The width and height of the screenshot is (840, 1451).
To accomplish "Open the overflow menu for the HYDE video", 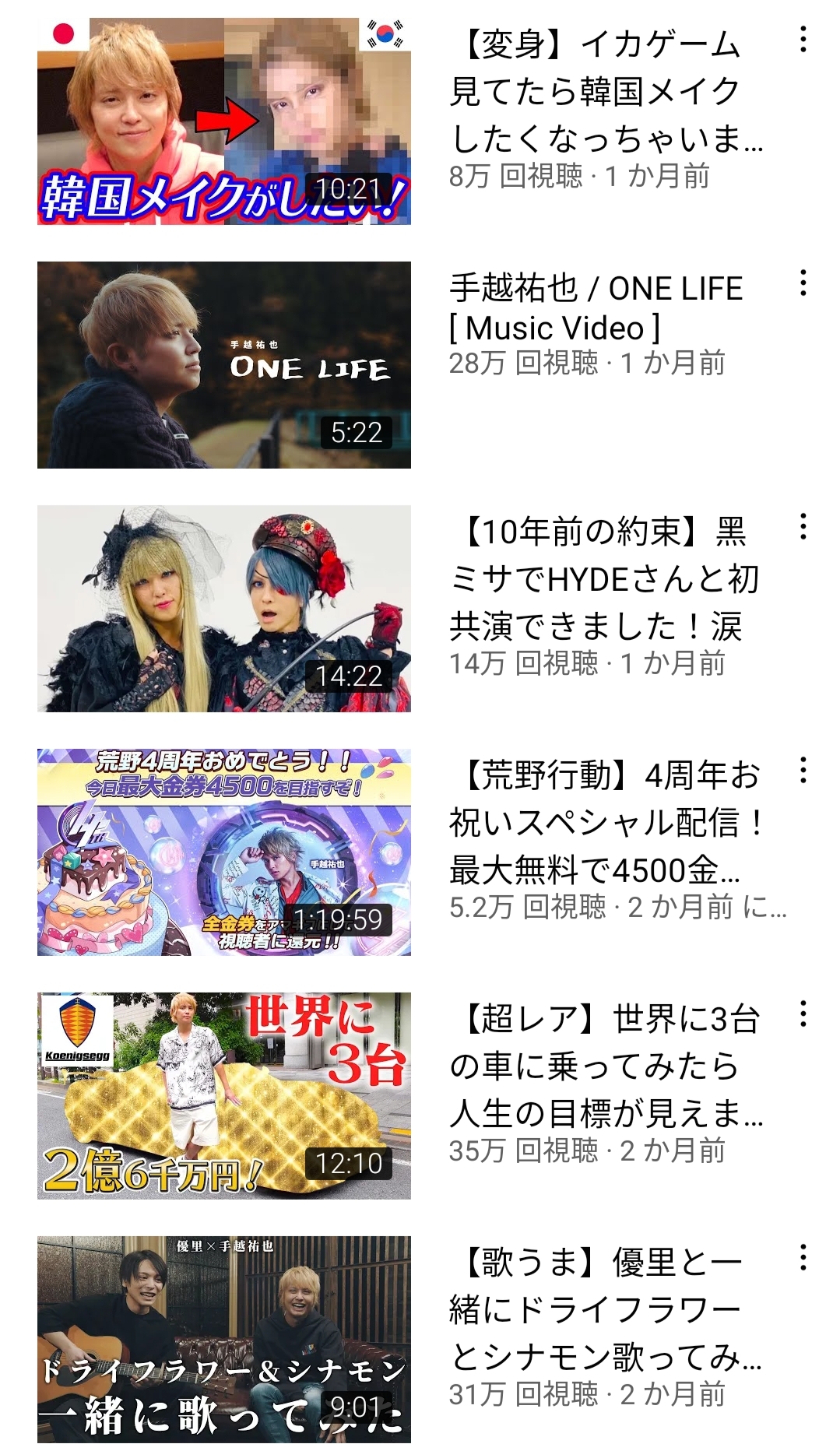I will (803, 526).
